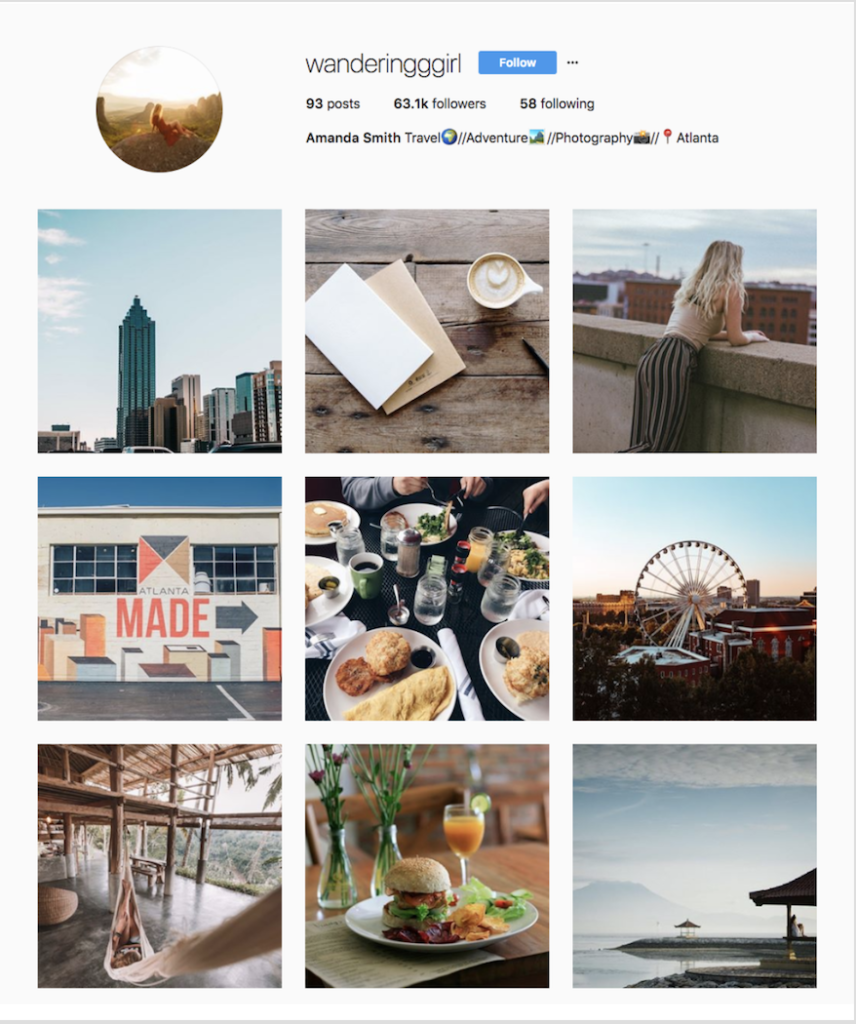The height and width of the screenshot is (1024, 856).
Task: Open the city skyscraper skyline post
Action: point(160,331)
